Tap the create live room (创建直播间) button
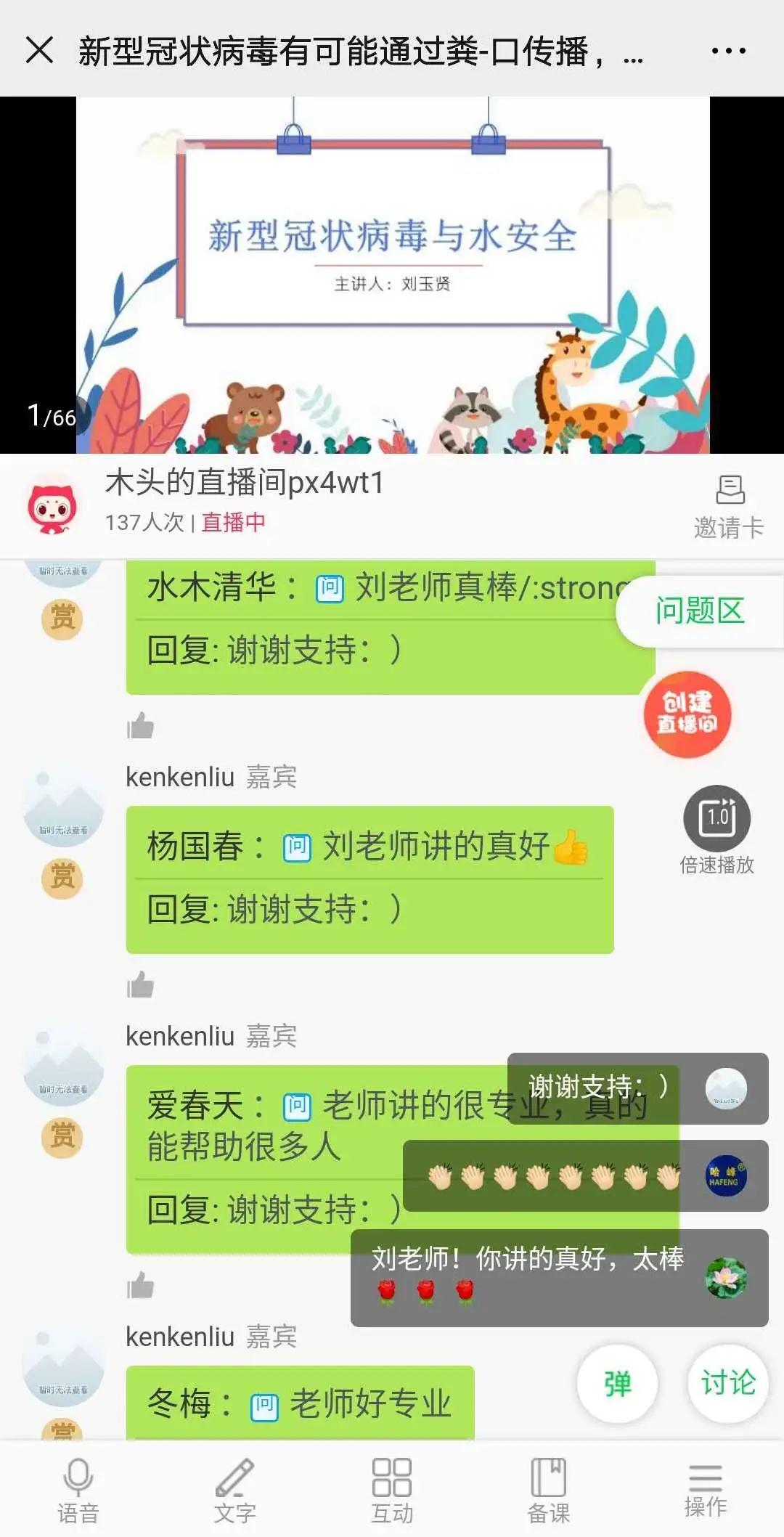The width and height of the screenshot is (784, 1537). (x=687, y=714)
